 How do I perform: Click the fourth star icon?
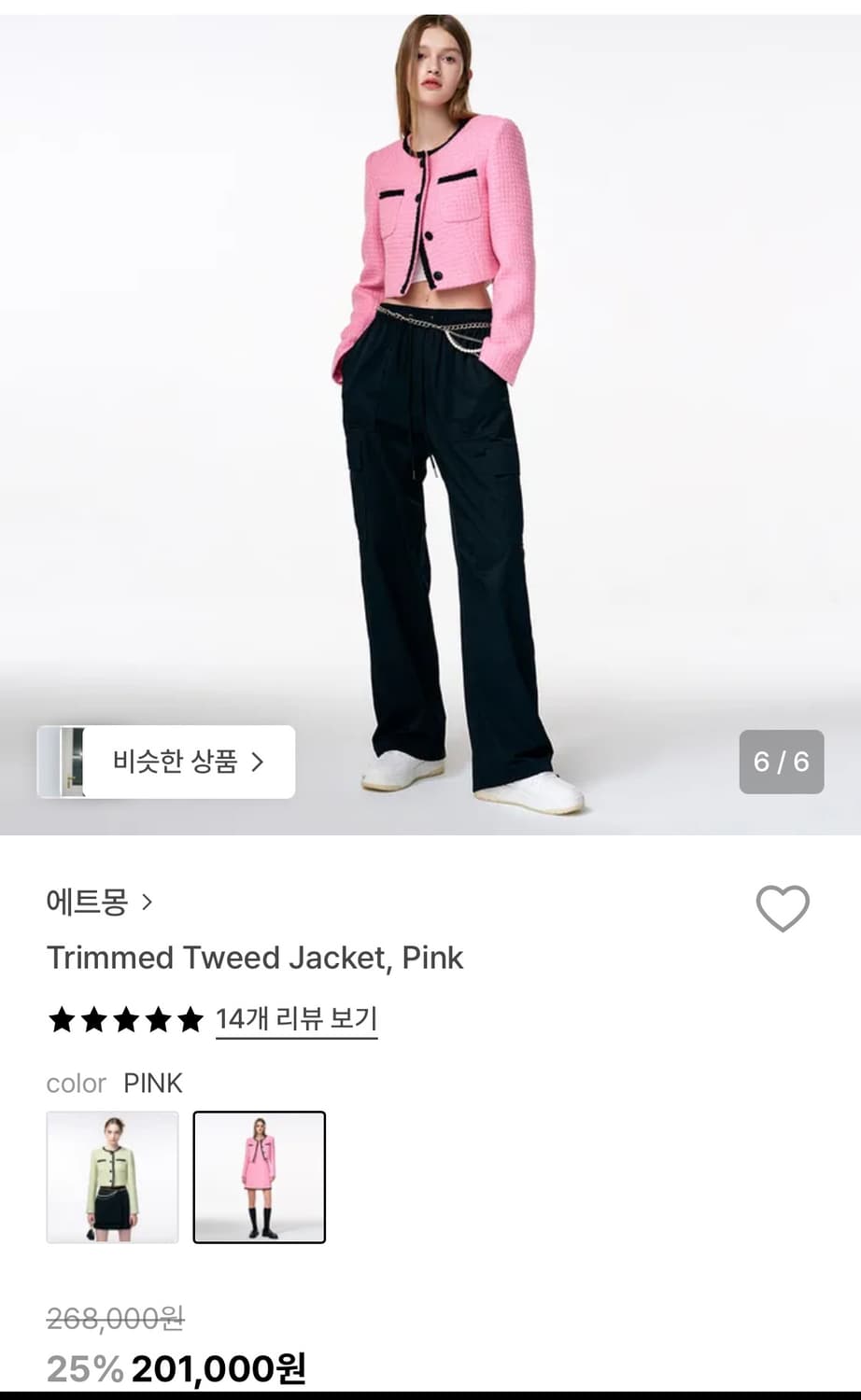pos(160,1020)
